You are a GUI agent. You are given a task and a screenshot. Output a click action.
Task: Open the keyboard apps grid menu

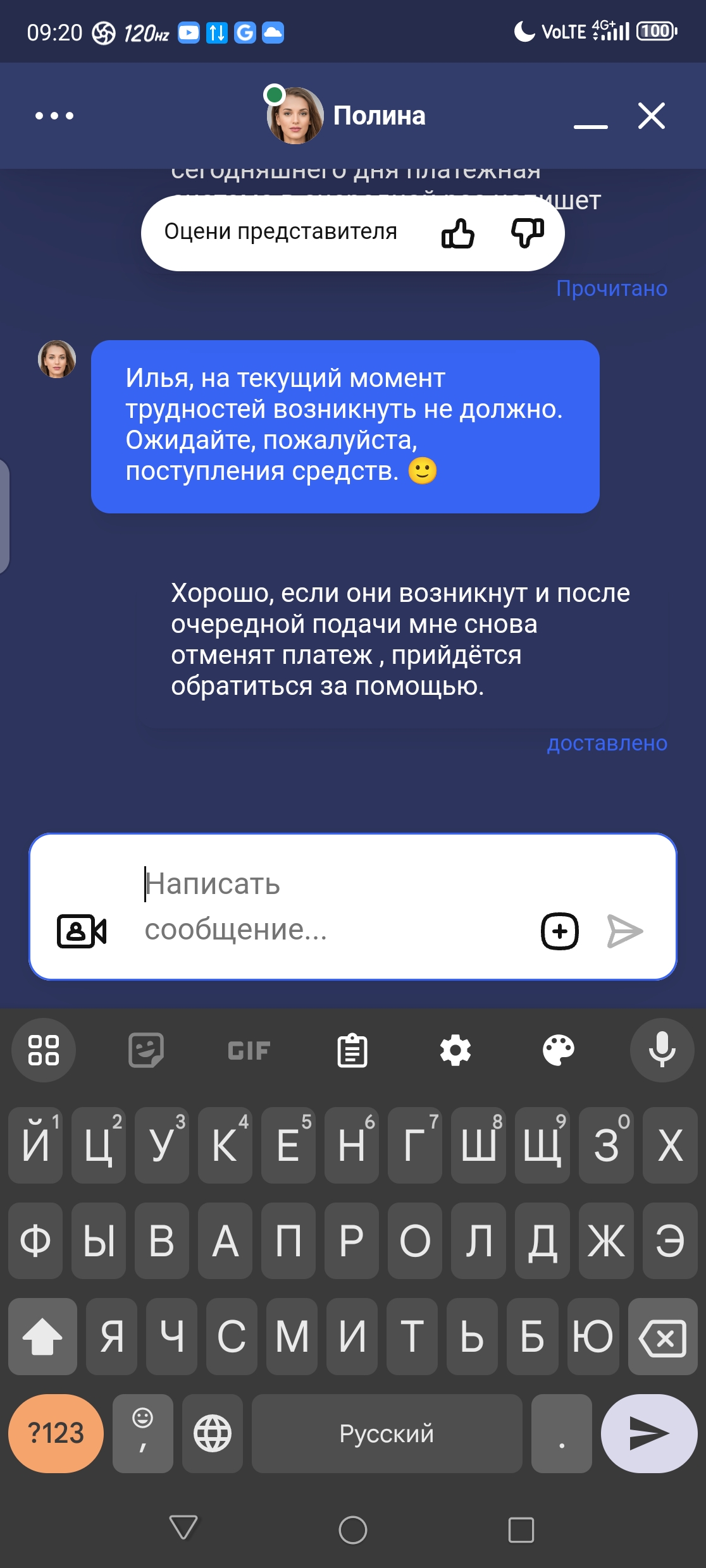(44, 1050)
